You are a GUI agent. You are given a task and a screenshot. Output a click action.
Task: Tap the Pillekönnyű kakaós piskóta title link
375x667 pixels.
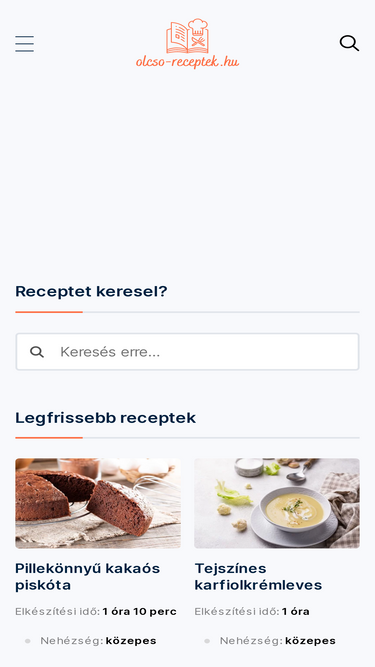coord(88,577)
